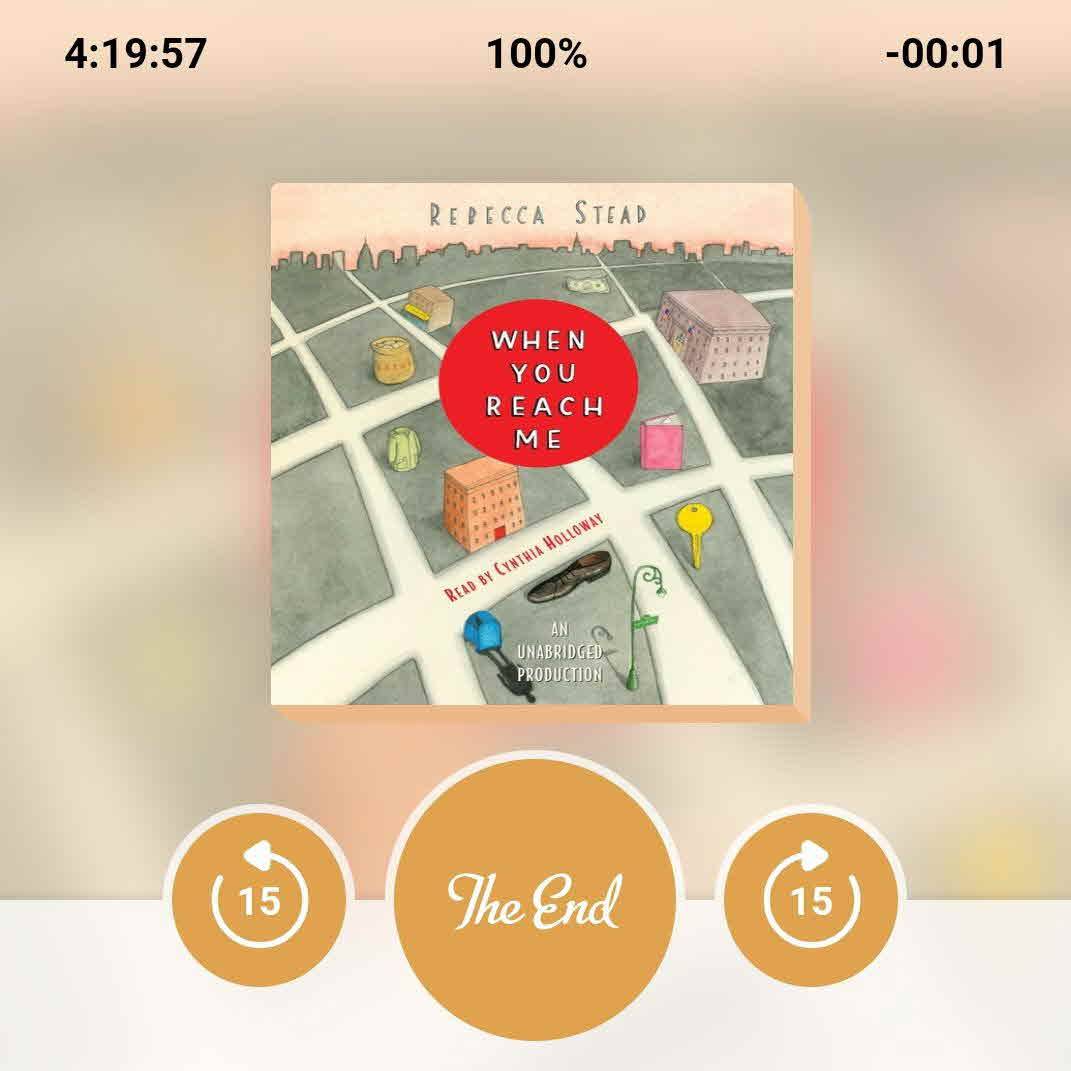Image resolution: width=1071 pixels, height=1071 pixels.
Task: Tap the When You Reach Me cover
Action: pyautogui.click(x=537, y=445)
